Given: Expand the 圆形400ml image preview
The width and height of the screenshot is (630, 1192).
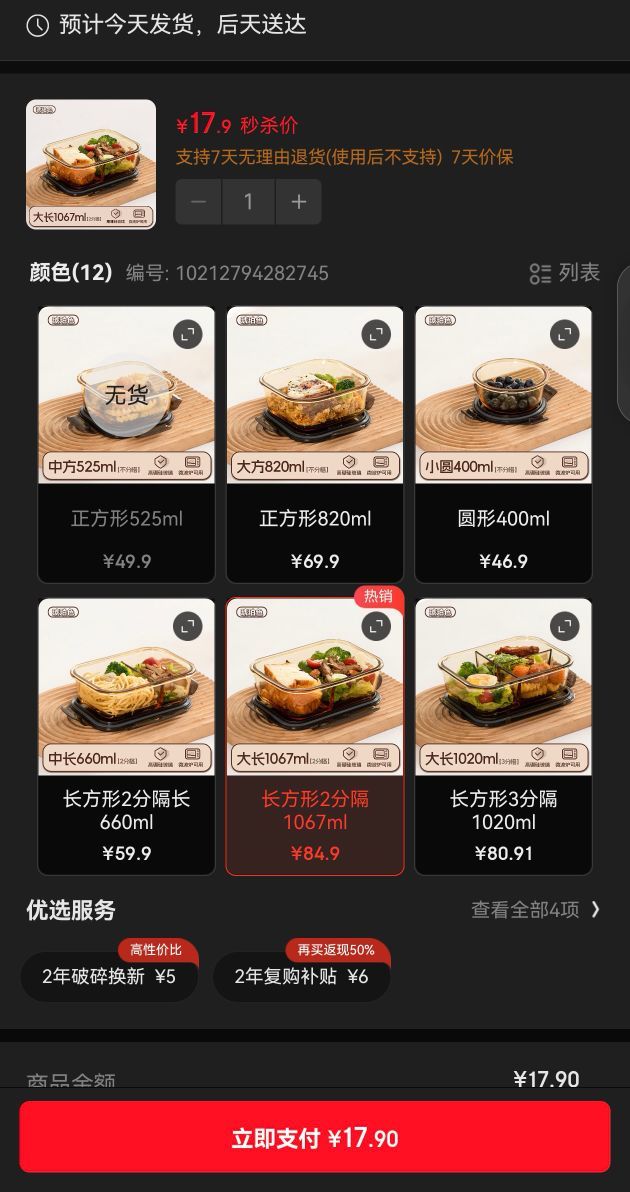Looking at the screenshot, I should [564, 334].
